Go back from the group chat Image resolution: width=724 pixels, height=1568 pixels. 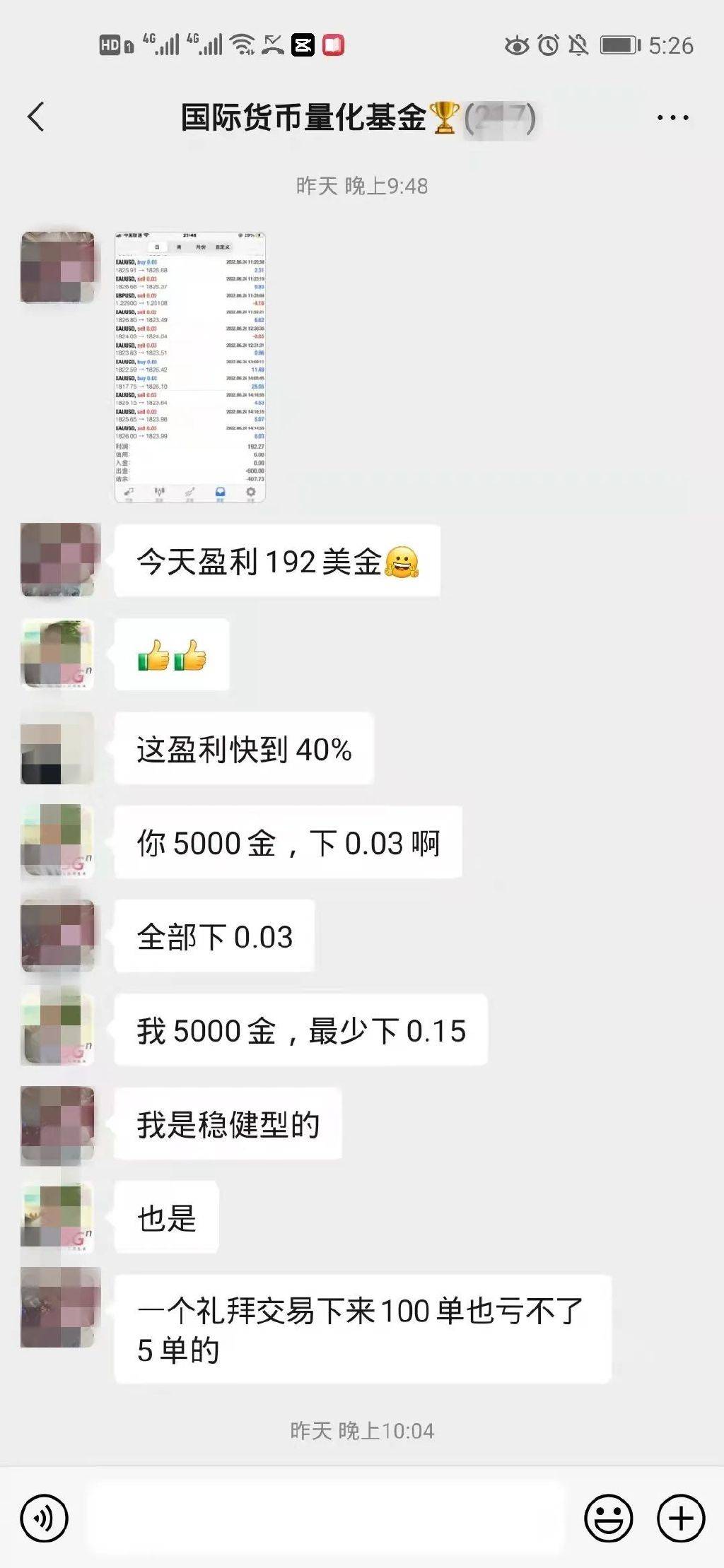[x=37, y=117]
